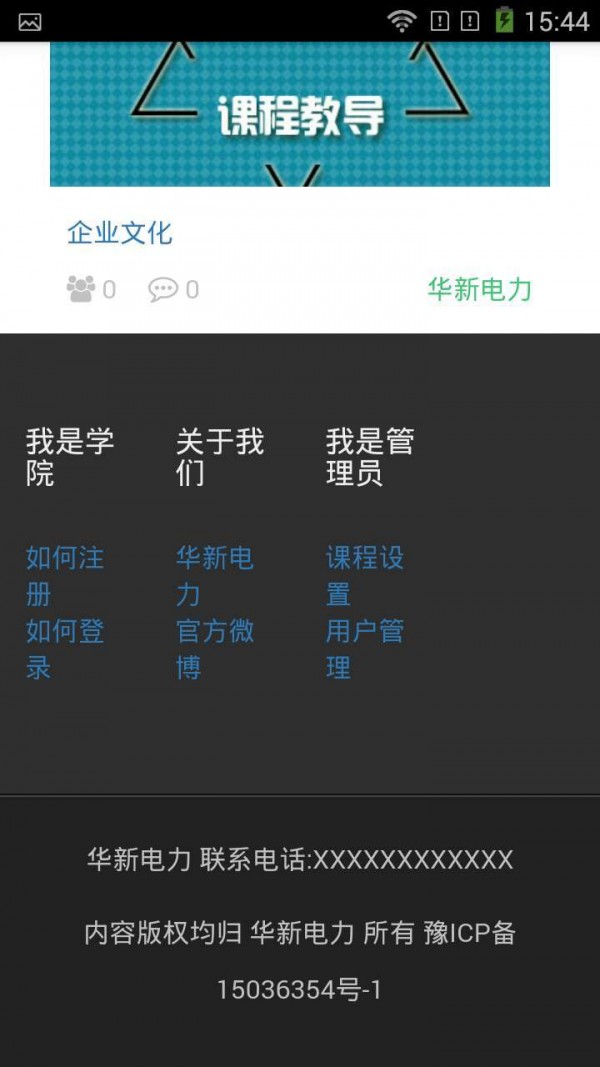Open the 如何登录 help link
The width and height of the screenshot is (600, 1067).
(65, 648)
